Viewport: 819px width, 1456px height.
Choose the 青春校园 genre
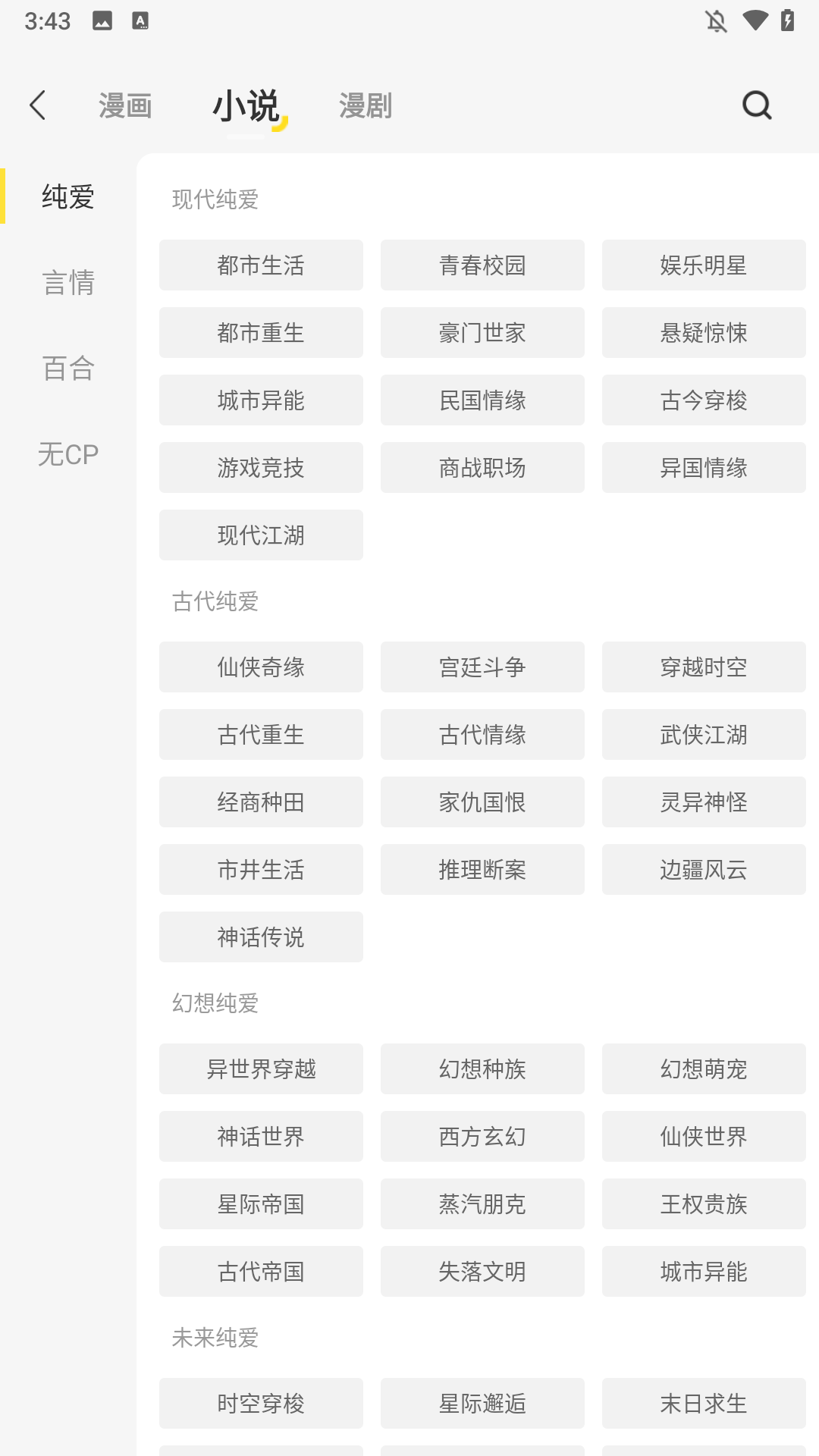point(482,265)
